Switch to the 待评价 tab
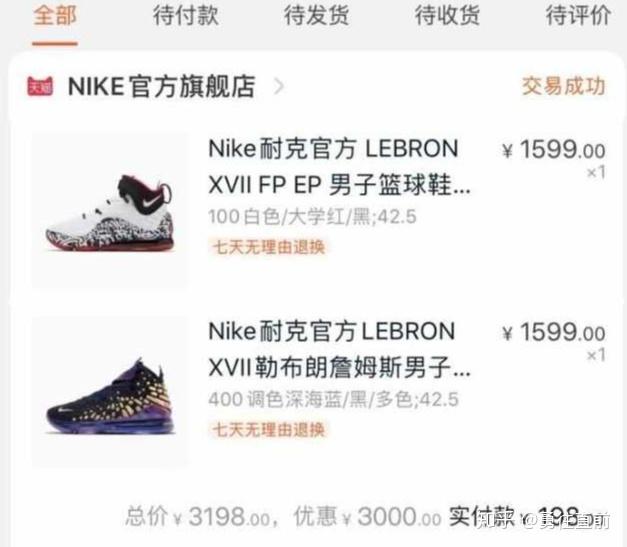This screenshot has width=627, height=547. (x=577, y=15)
